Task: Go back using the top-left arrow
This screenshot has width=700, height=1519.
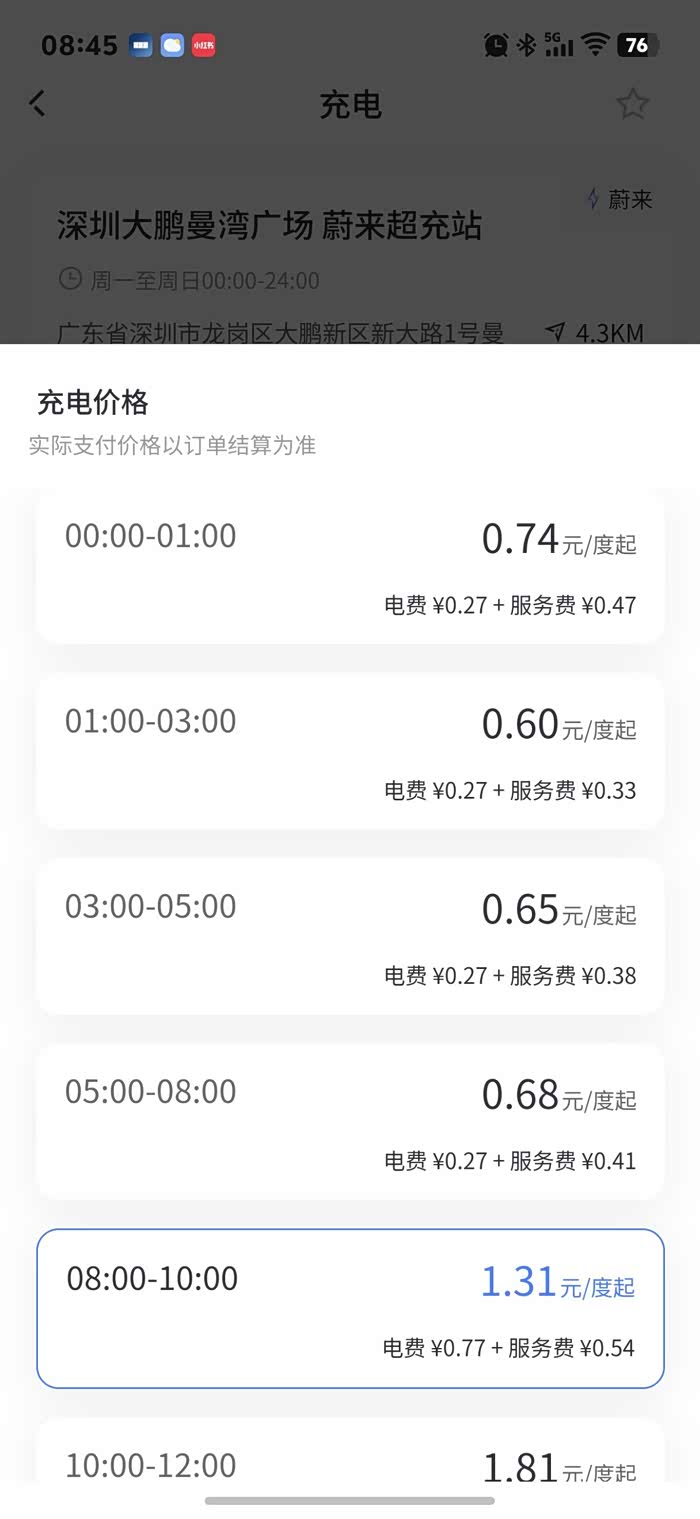Action: pos(38,104)
